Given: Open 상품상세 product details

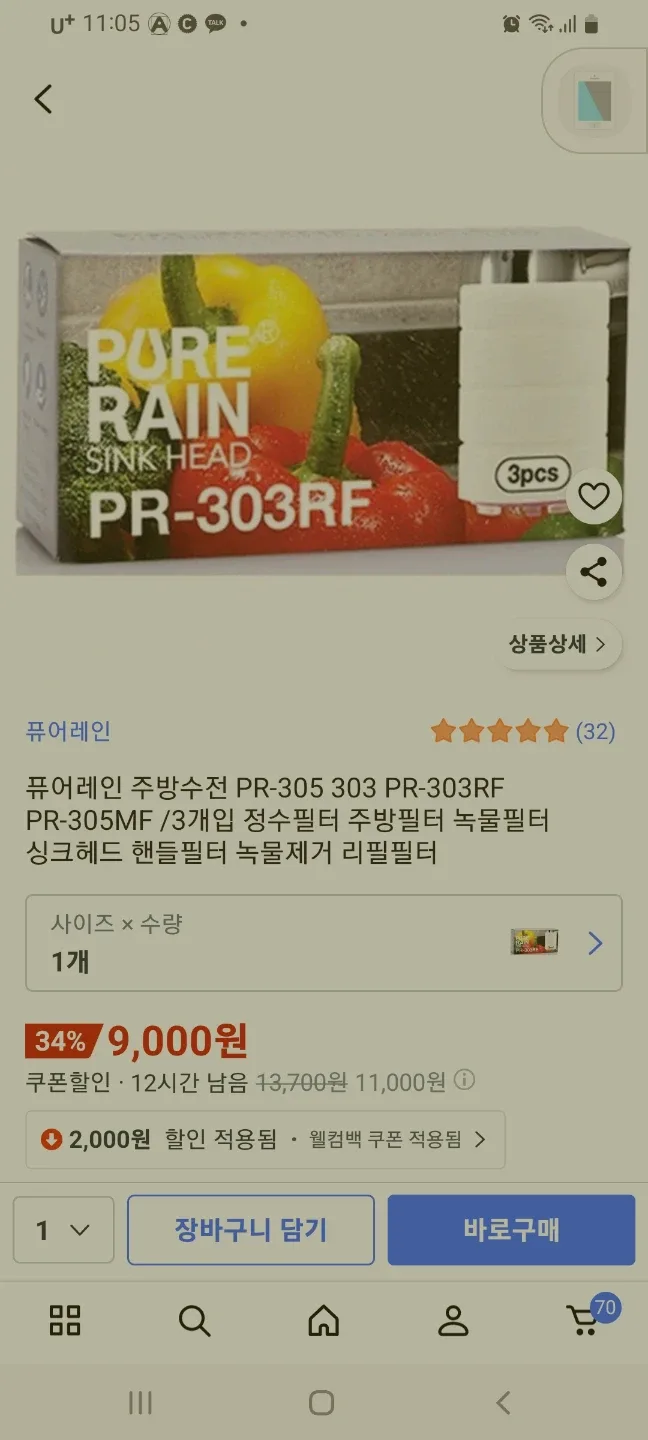Looking at the screenshot, I should click(557, 644).
